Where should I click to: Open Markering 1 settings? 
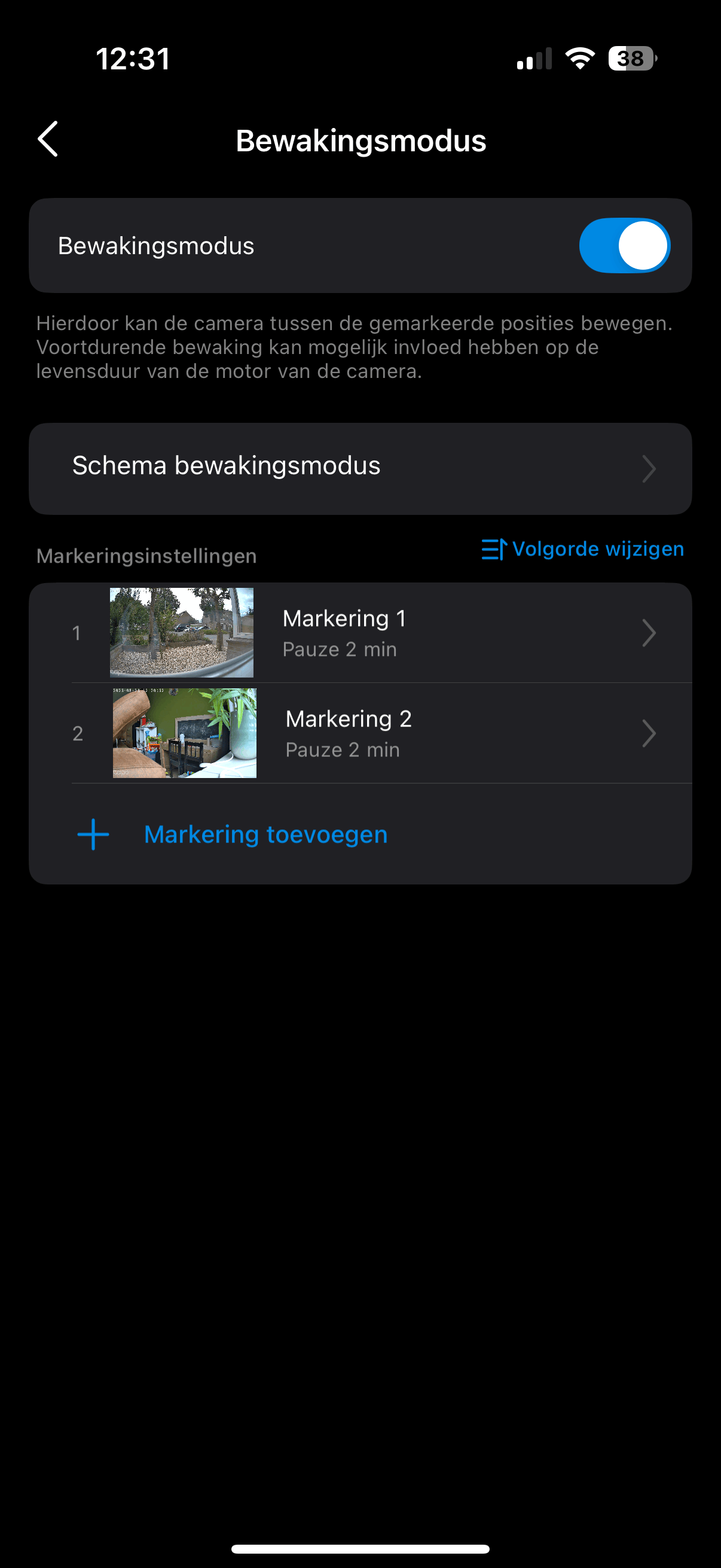pyautogui.click(x=360, y=633)
